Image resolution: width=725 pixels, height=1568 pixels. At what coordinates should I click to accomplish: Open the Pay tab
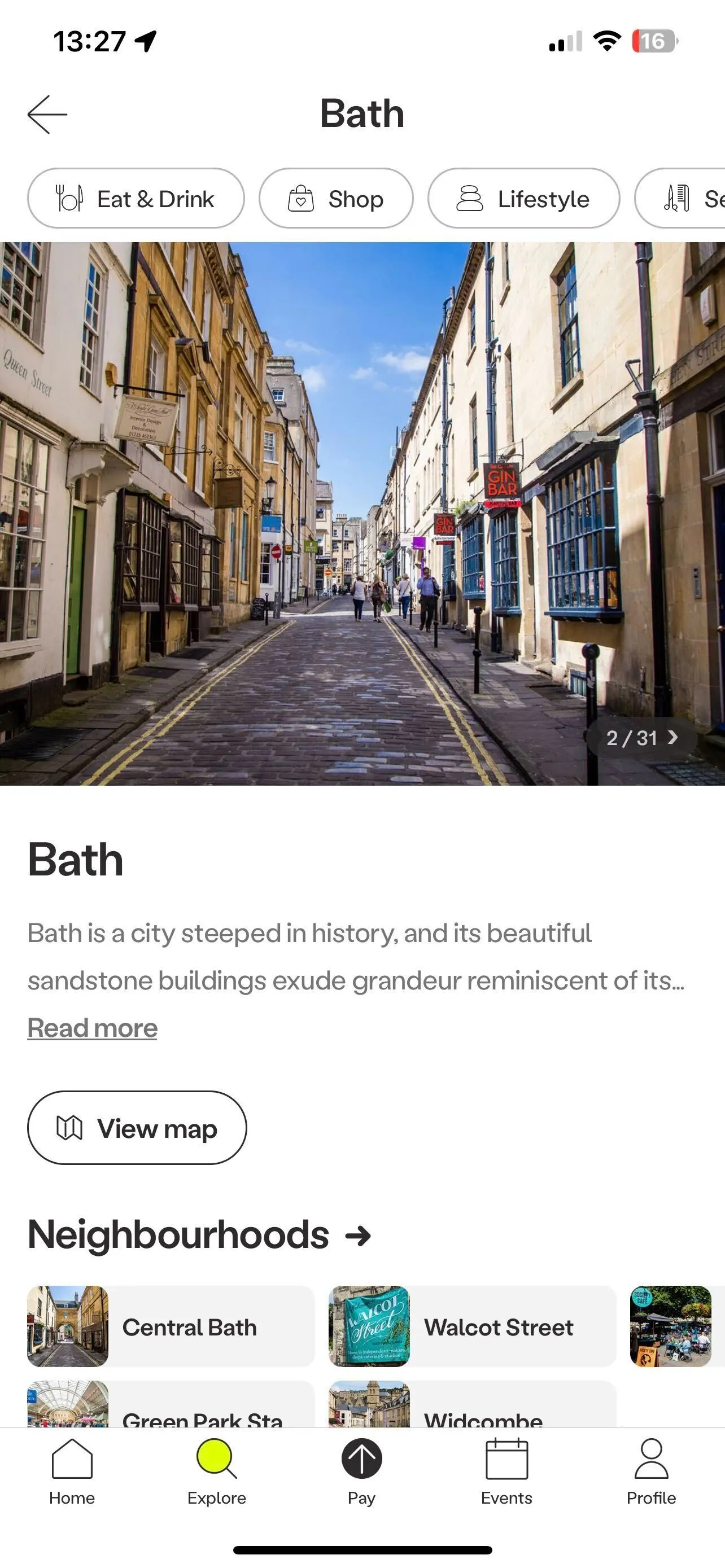point(361,1469)
